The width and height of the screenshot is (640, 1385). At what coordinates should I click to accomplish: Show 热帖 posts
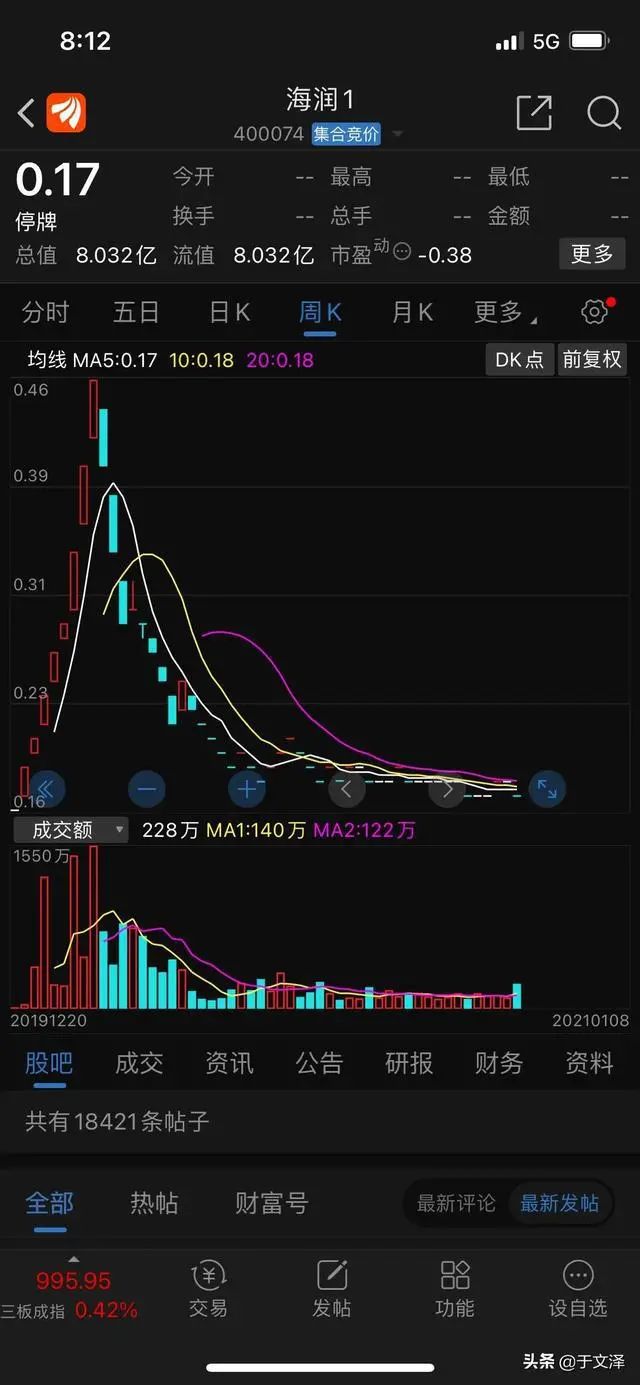coord(154,1202)
